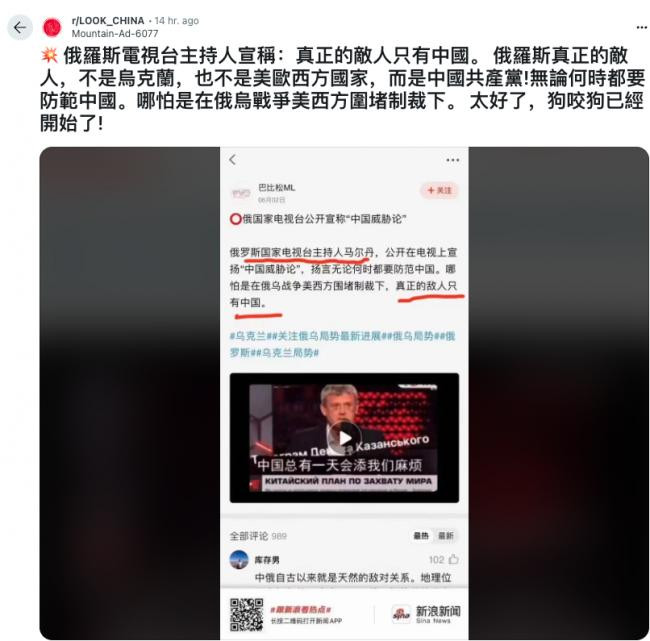Go back using the arrow button
Viewport: 650px width, 641px height.
click(x=20, y=28)
